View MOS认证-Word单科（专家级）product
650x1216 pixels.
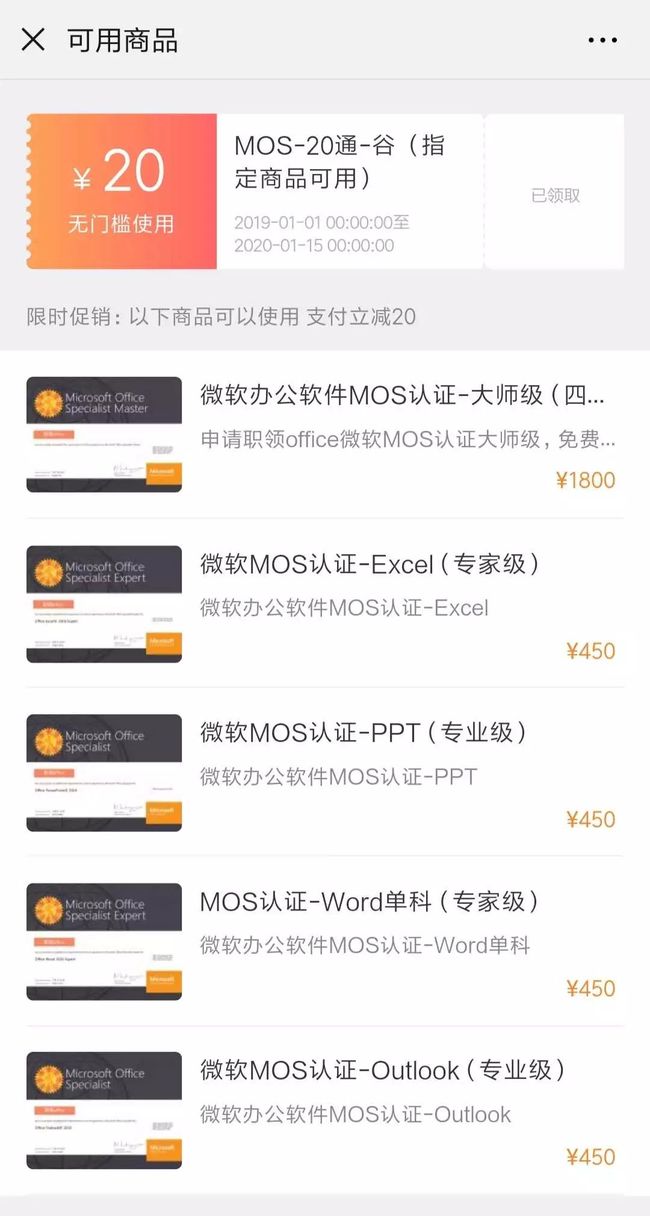click(325, 941)
